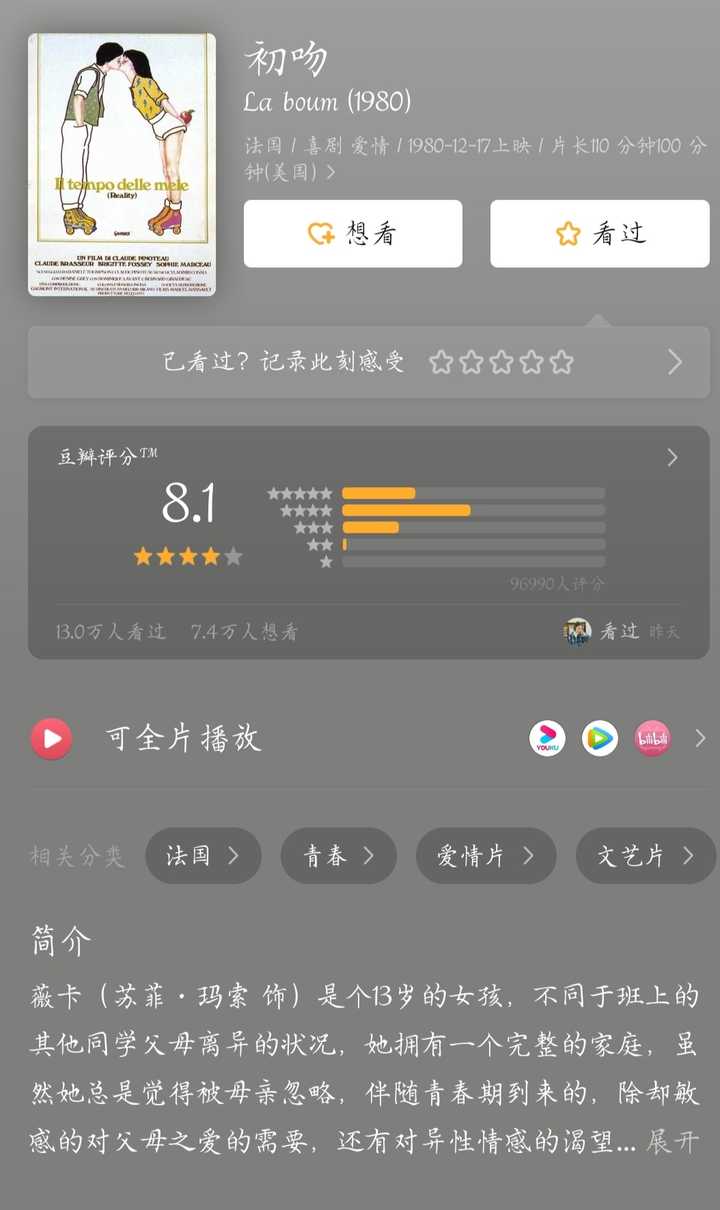Screen dimensions: 720x1210
Task: Open the 爱情片 category chip
Action: click(485, 856)
